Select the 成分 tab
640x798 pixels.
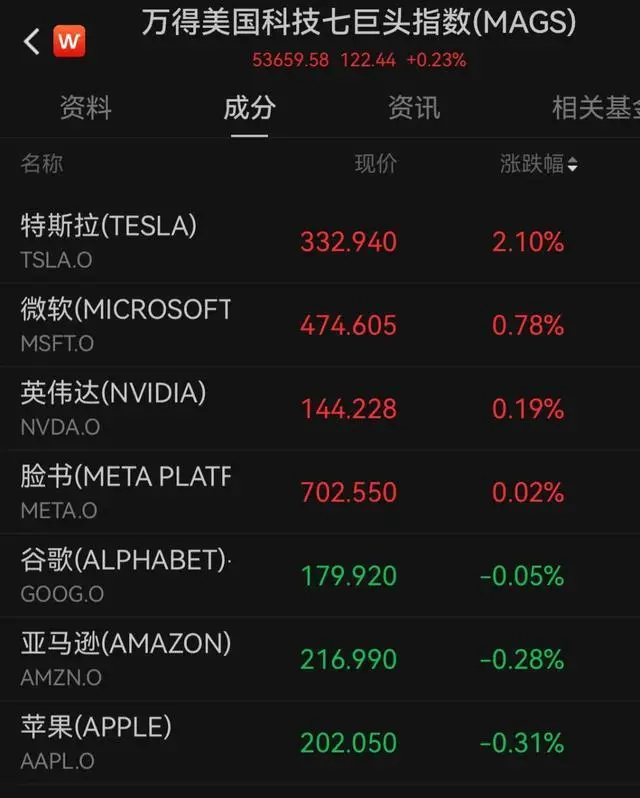point(248,108)
